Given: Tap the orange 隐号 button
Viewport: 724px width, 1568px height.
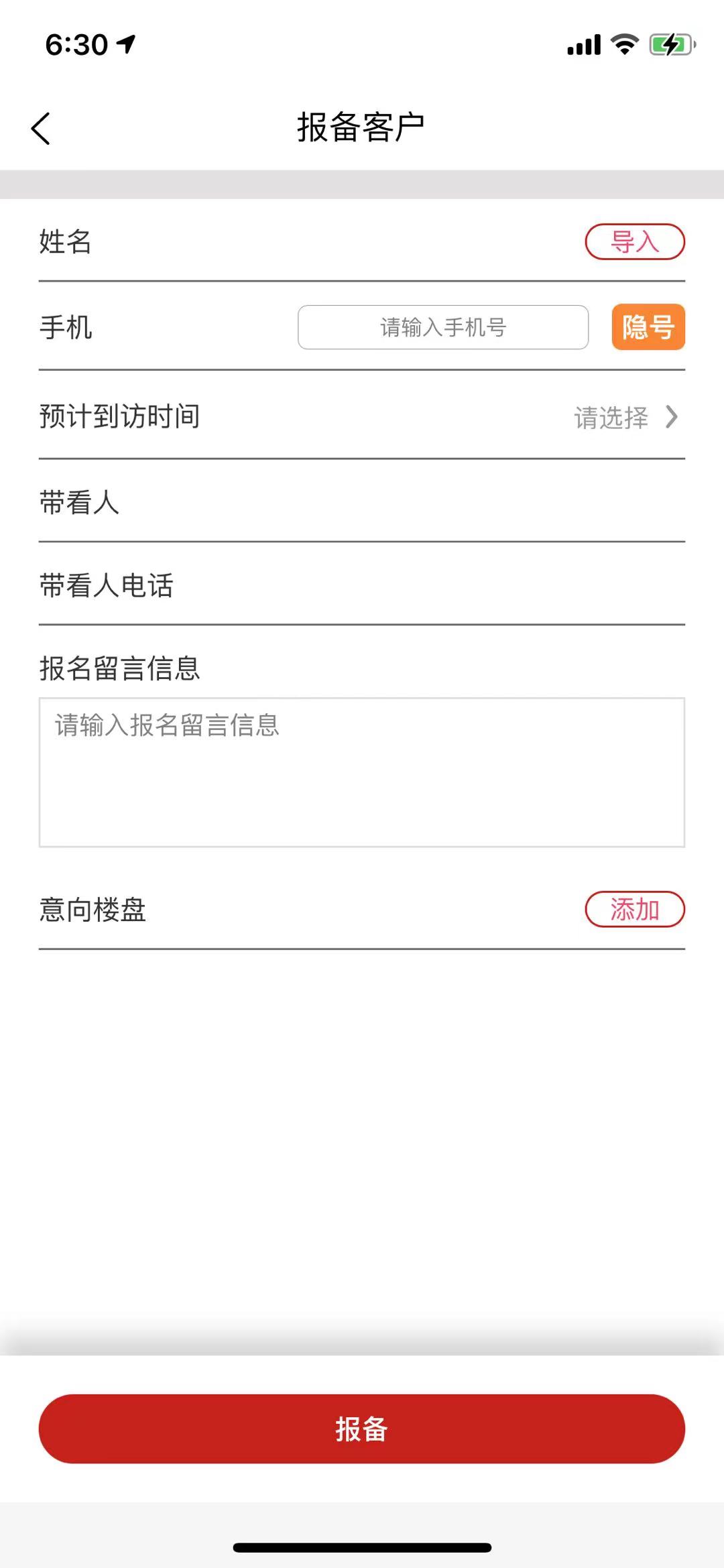Looking at the screenshot, I should (x=648, y=327).
